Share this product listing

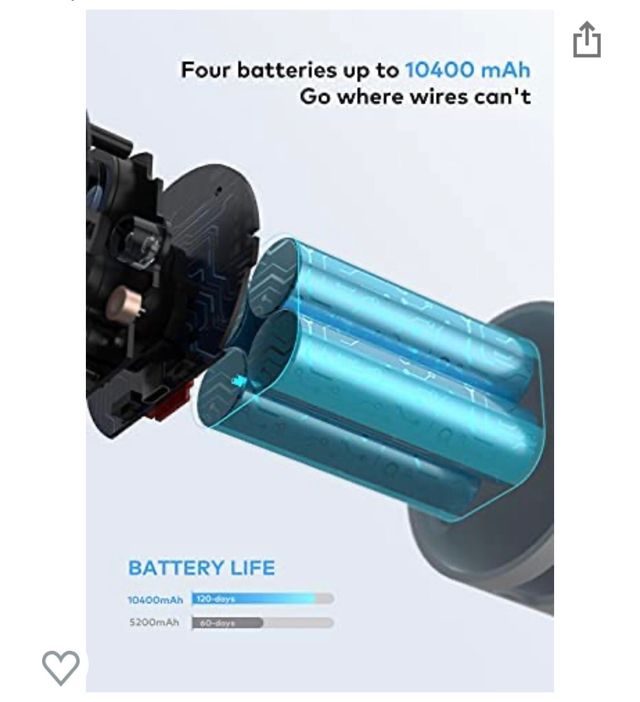click(x=587, y=40)
